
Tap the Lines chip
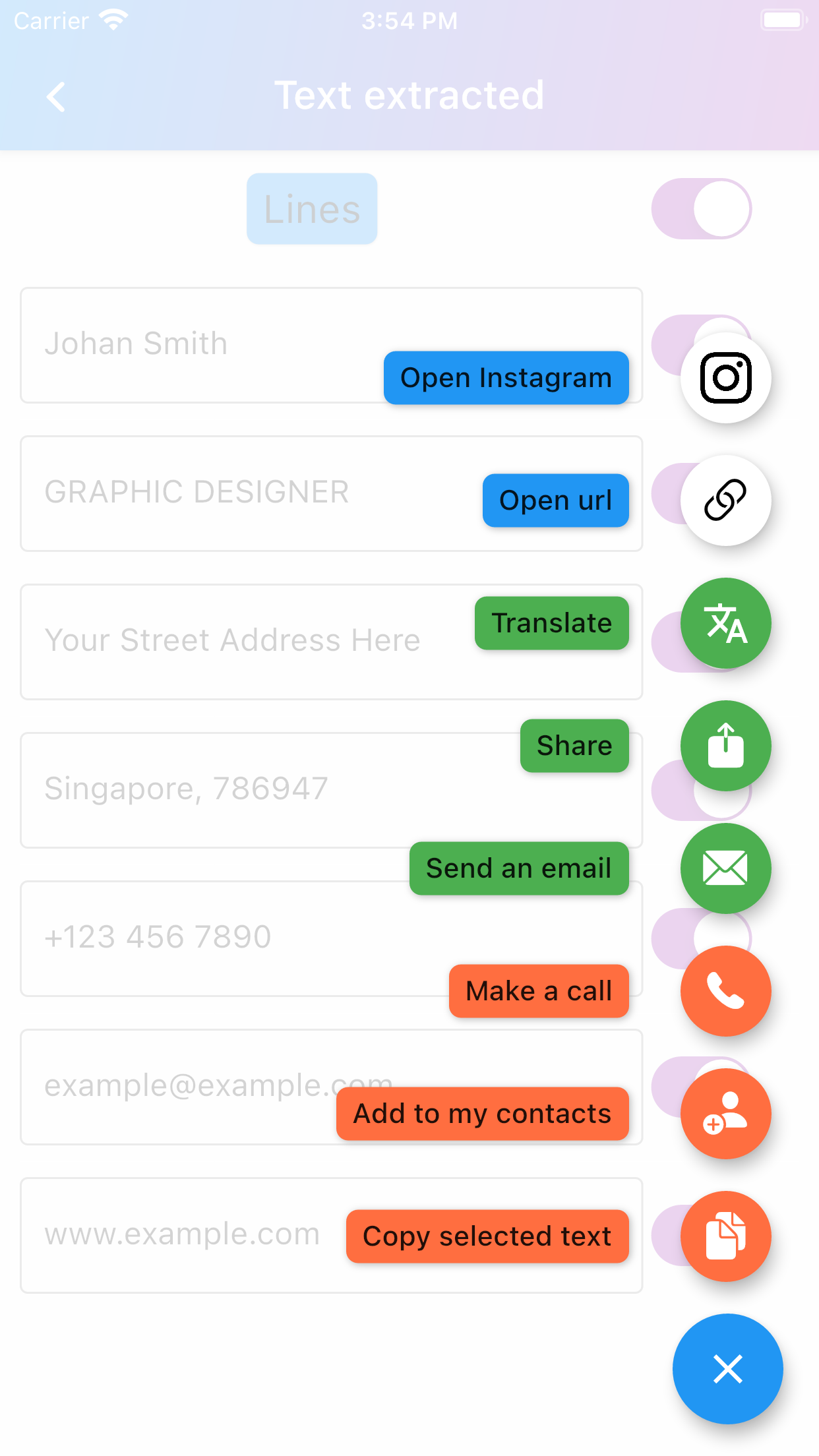pyautogui.click(x=312, y=209)
